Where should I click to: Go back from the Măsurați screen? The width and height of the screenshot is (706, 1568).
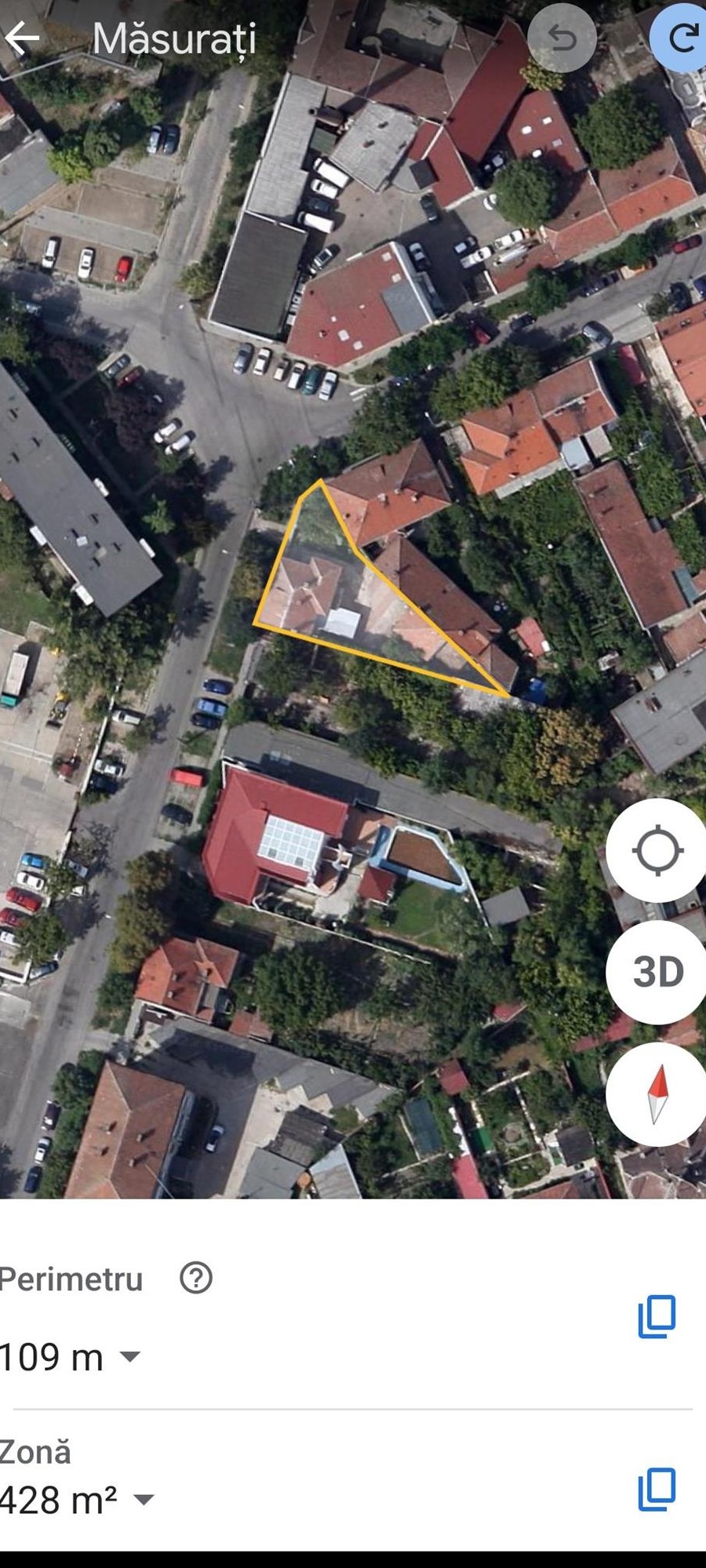coord(22,38)
